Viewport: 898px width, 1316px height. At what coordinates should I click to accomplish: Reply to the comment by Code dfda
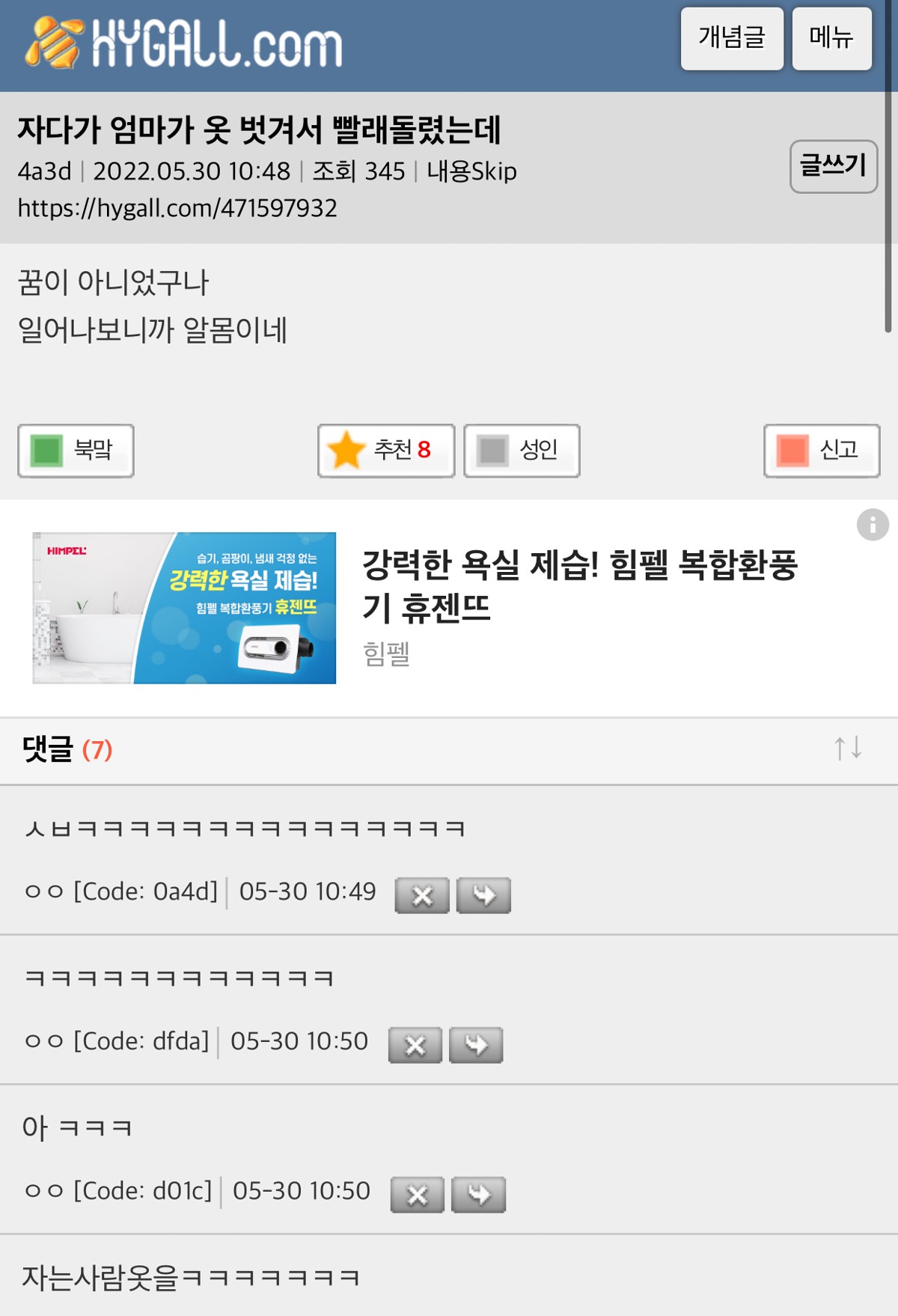point(476,1045)
